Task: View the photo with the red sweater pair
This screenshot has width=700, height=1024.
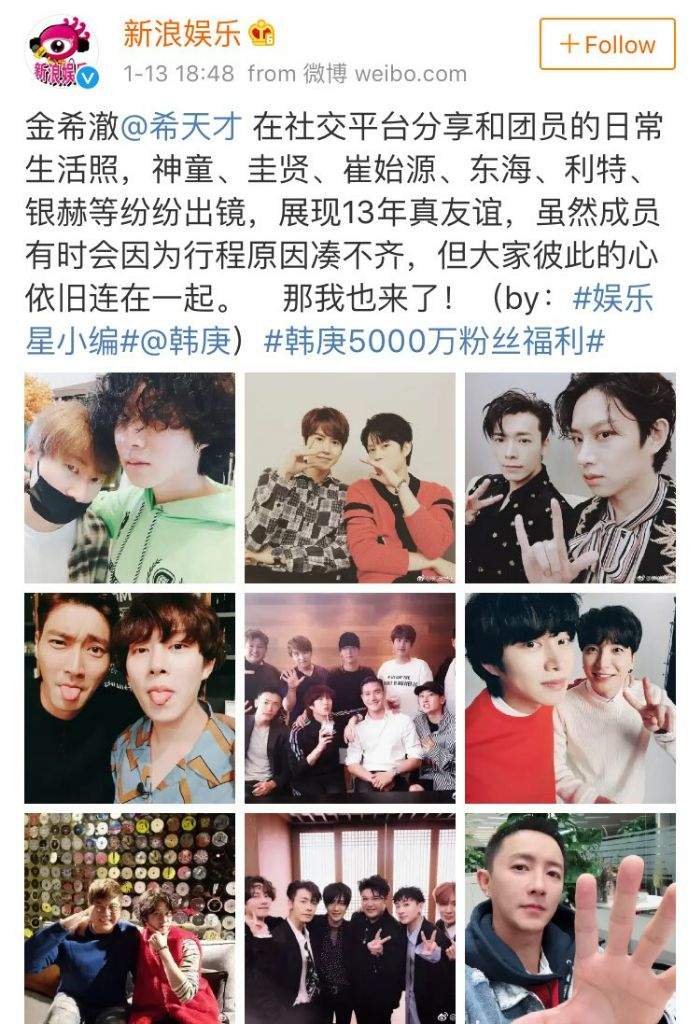Action: 350,478
